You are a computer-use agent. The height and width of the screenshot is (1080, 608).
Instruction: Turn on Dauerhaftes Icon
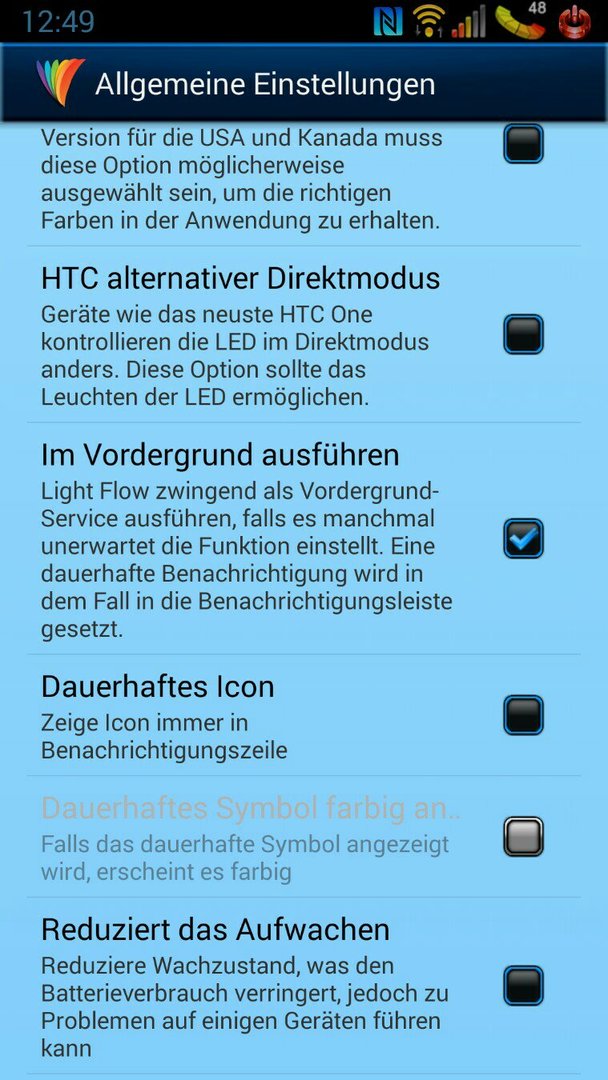pyautogui.click(x=523, y=715)
